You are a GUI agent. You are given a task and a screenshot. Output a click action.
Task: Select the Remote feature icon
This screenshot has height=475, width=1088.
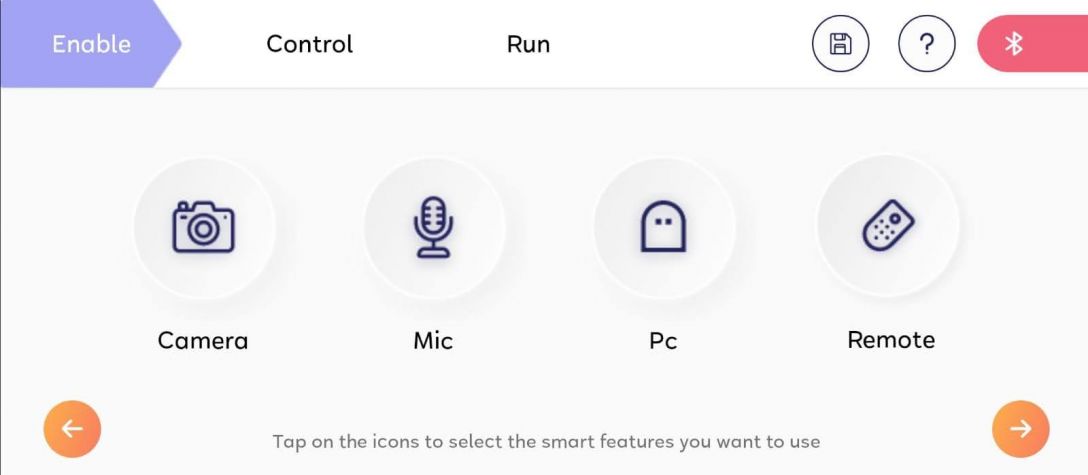tap(889, 227)
